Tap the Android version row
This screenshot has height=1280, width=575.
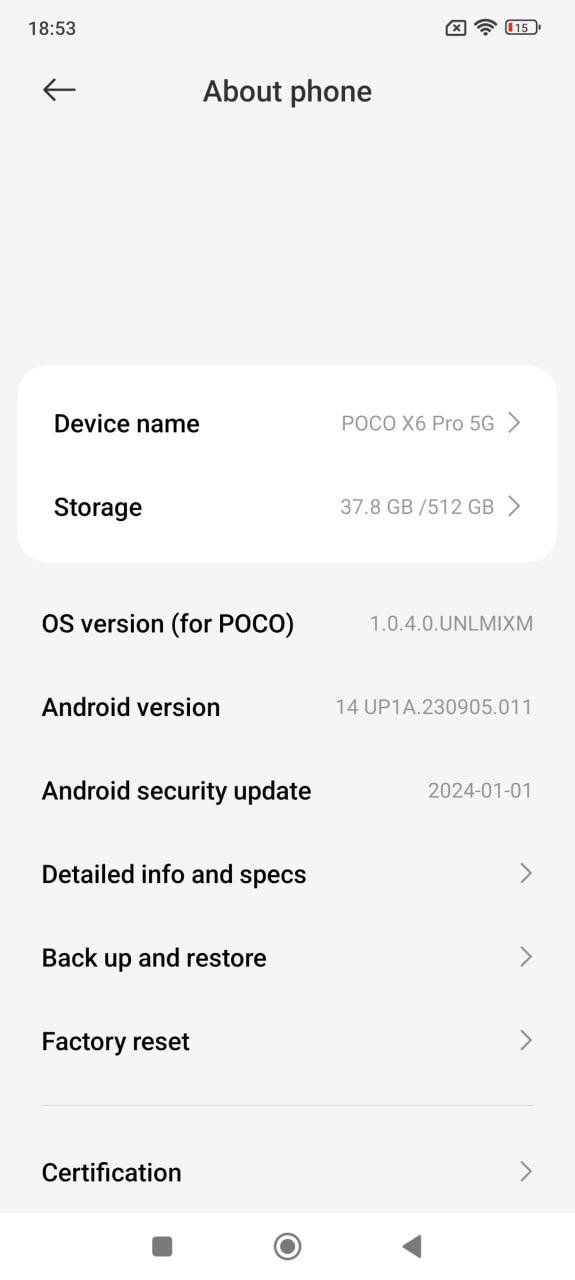[287, 707]
